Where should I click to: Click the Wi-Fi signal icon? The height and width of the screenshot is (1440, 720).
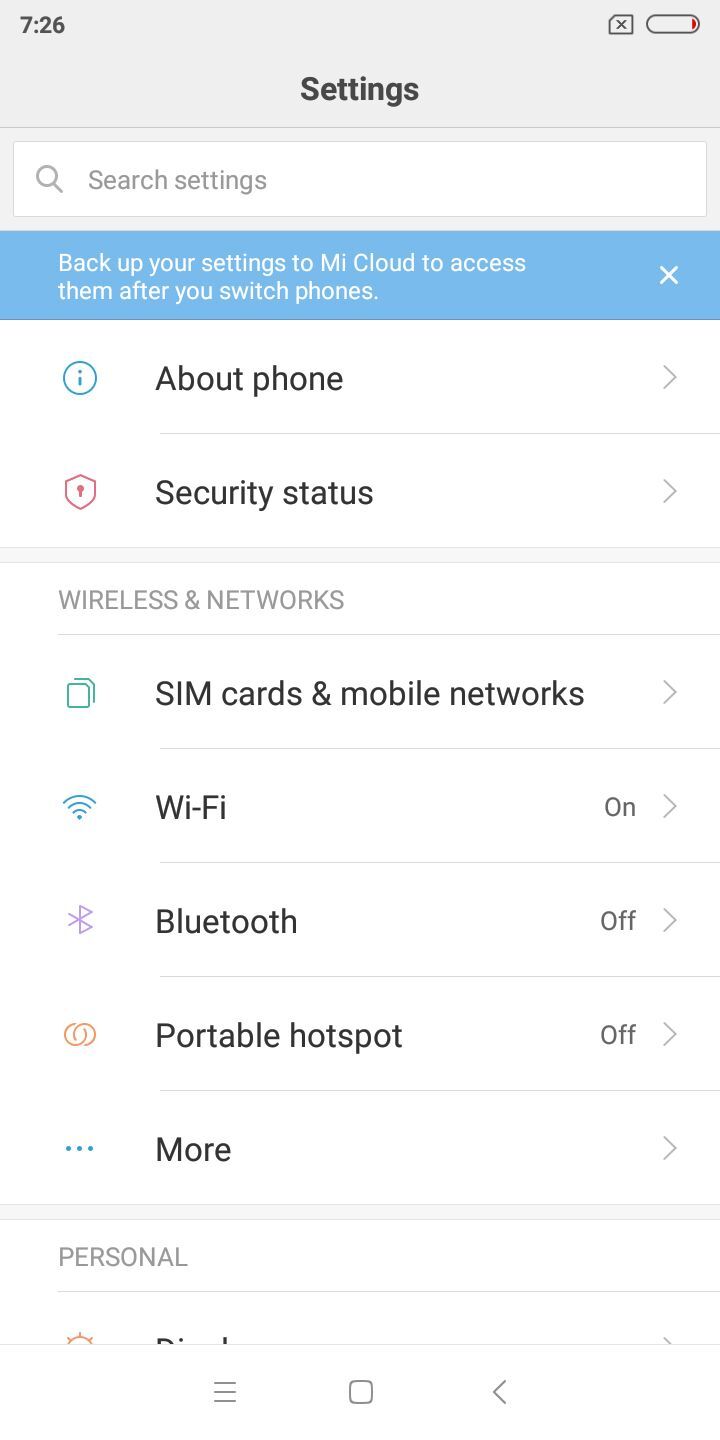pos(79,806)
